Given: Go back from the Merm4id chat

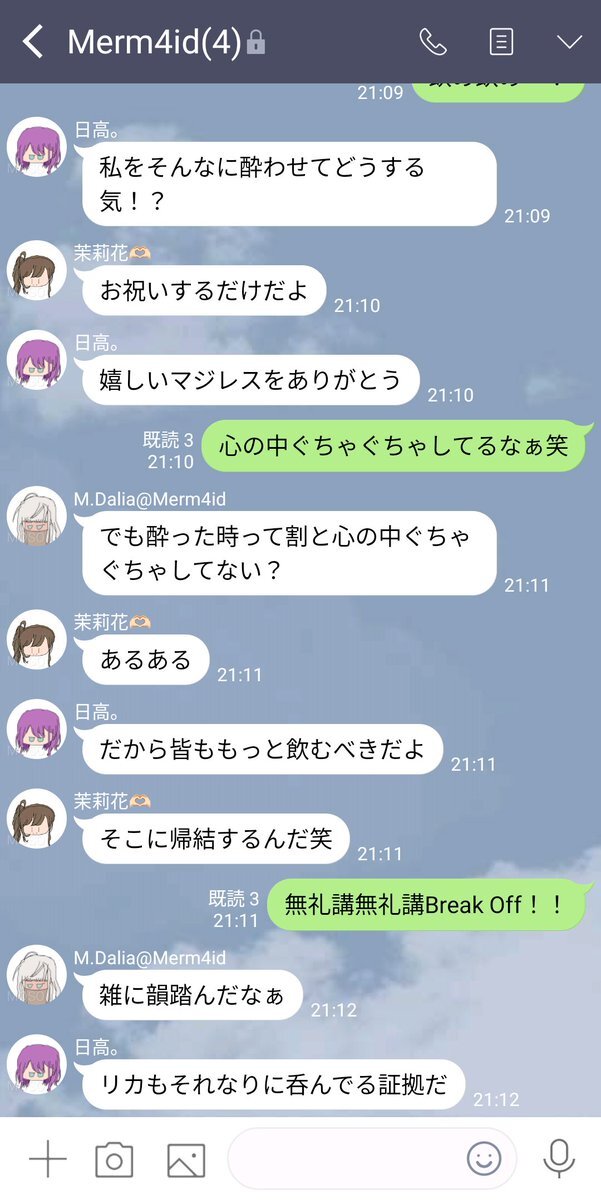Looking at the screenshot, I should coord(33,42).
